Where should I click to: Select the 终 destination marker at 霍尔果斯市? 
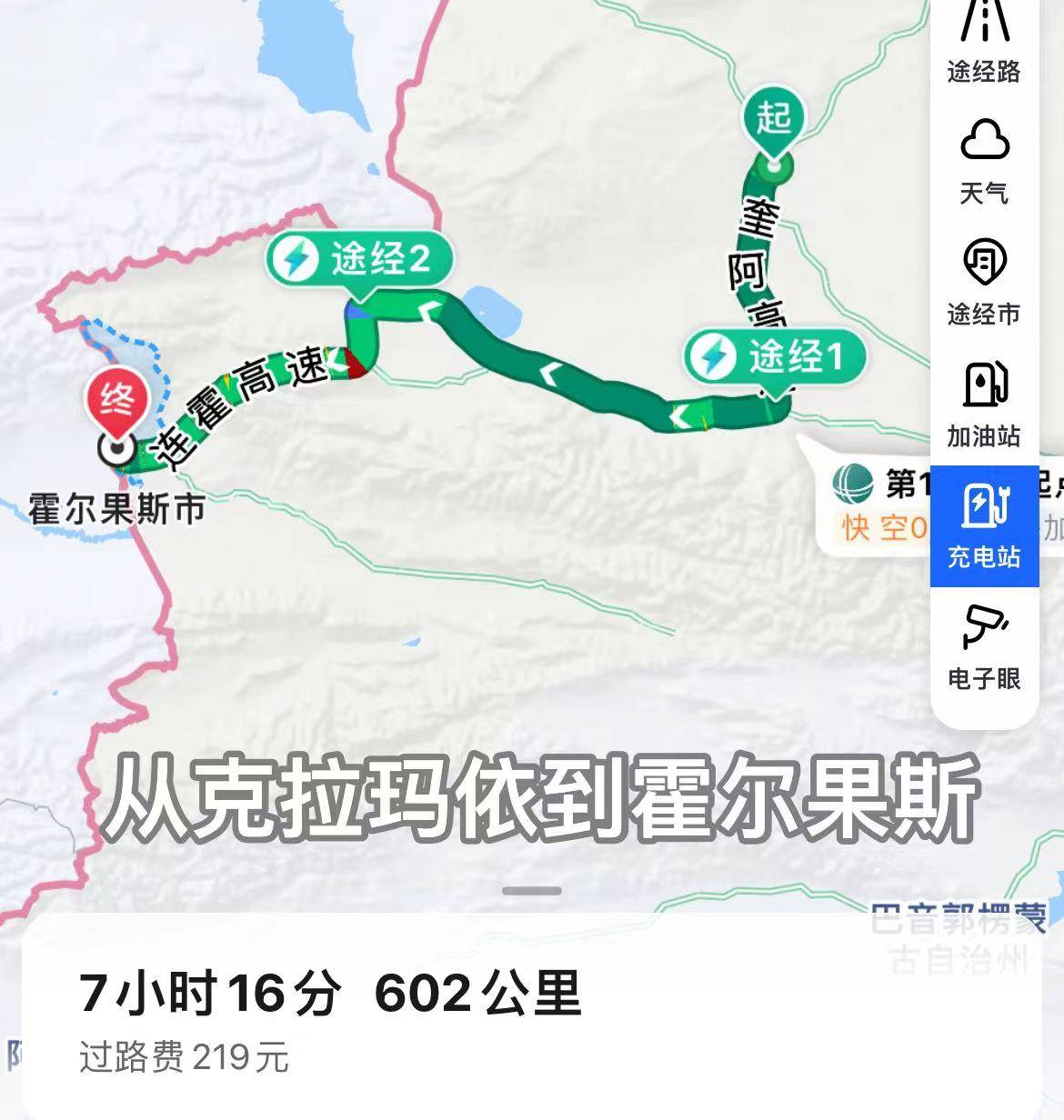tap(117, 405)
